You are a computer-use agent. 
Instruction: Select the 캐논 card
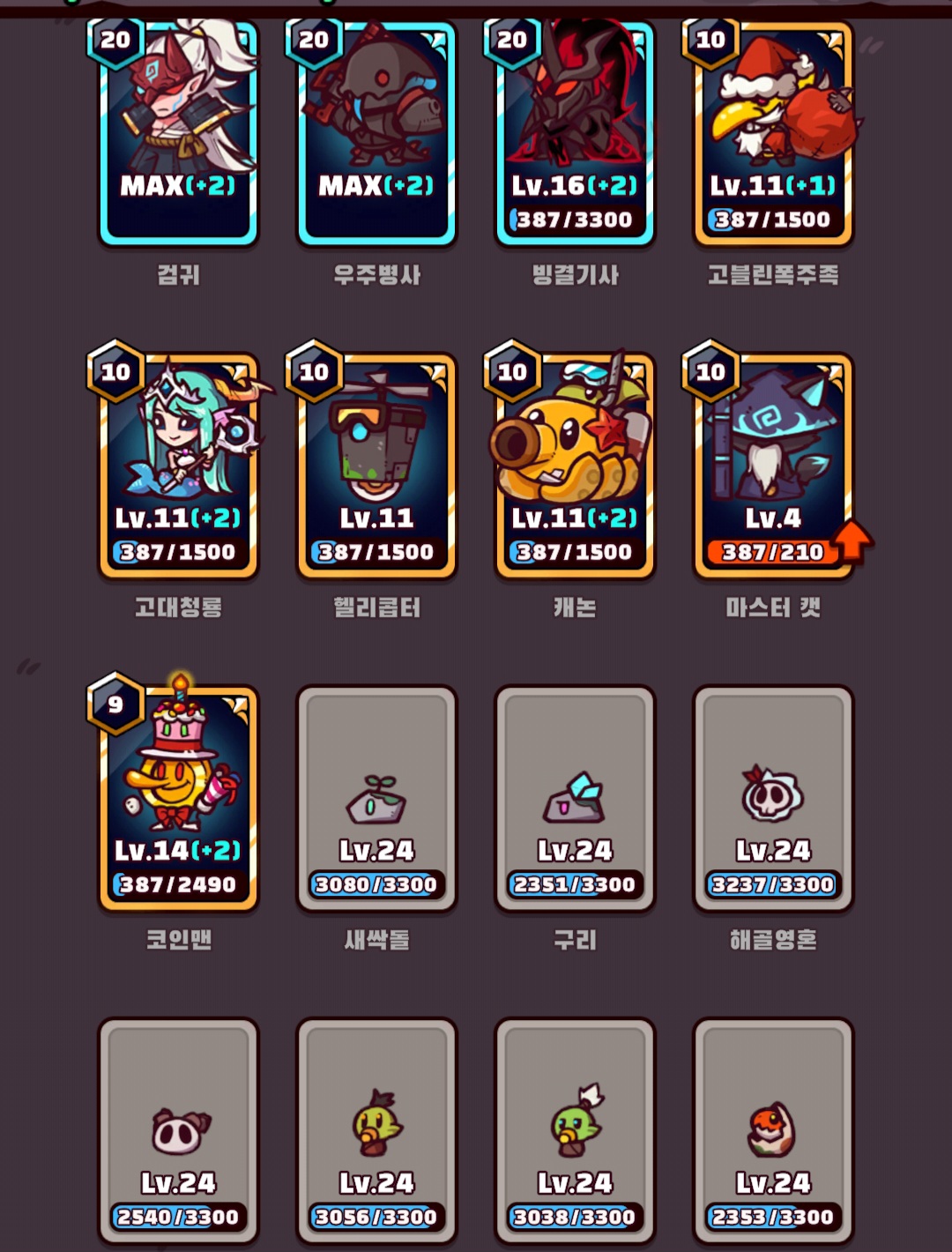(575, 465)
